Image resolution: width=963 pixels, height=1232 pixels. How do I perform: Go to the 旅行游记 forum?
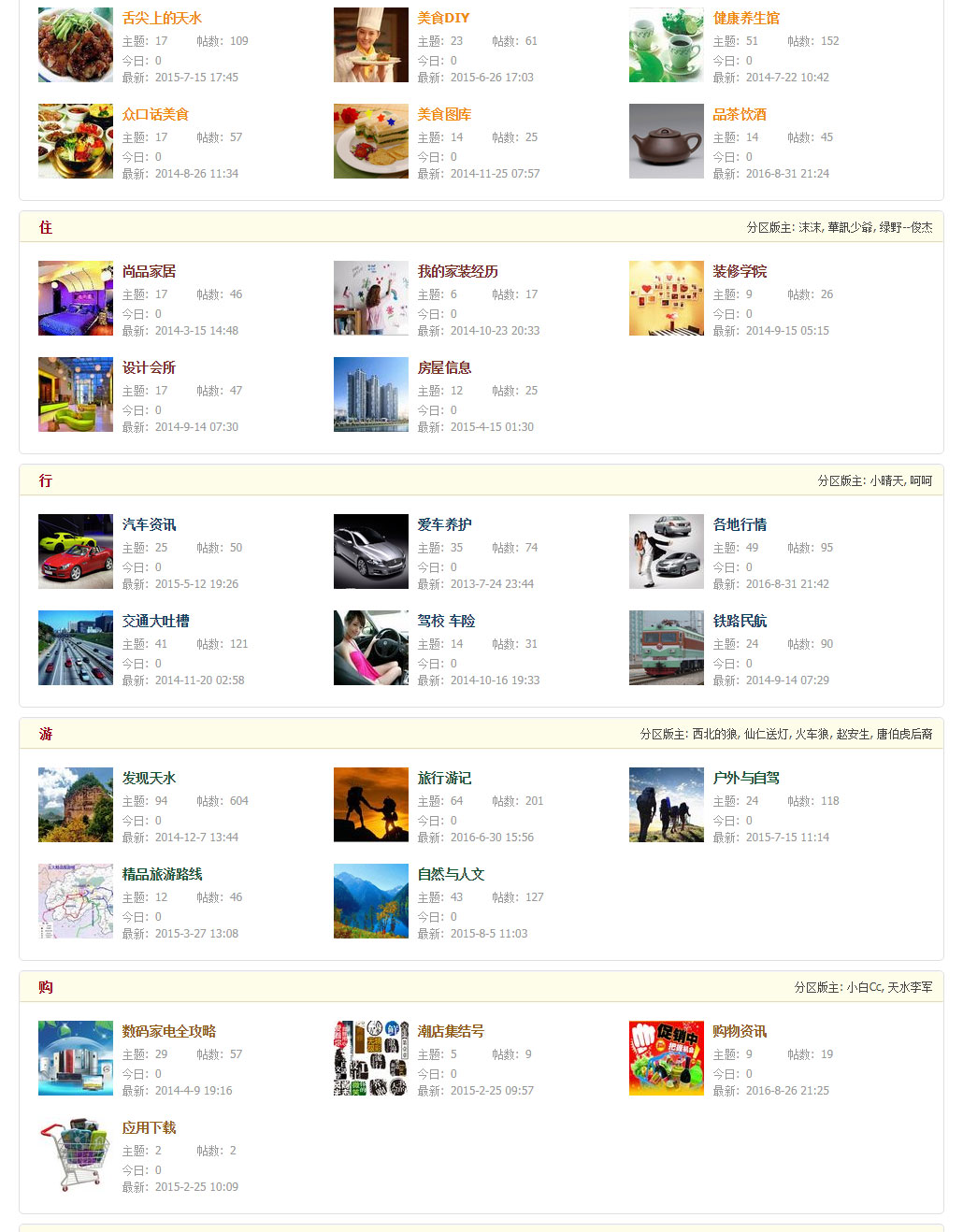pos(444,778)
